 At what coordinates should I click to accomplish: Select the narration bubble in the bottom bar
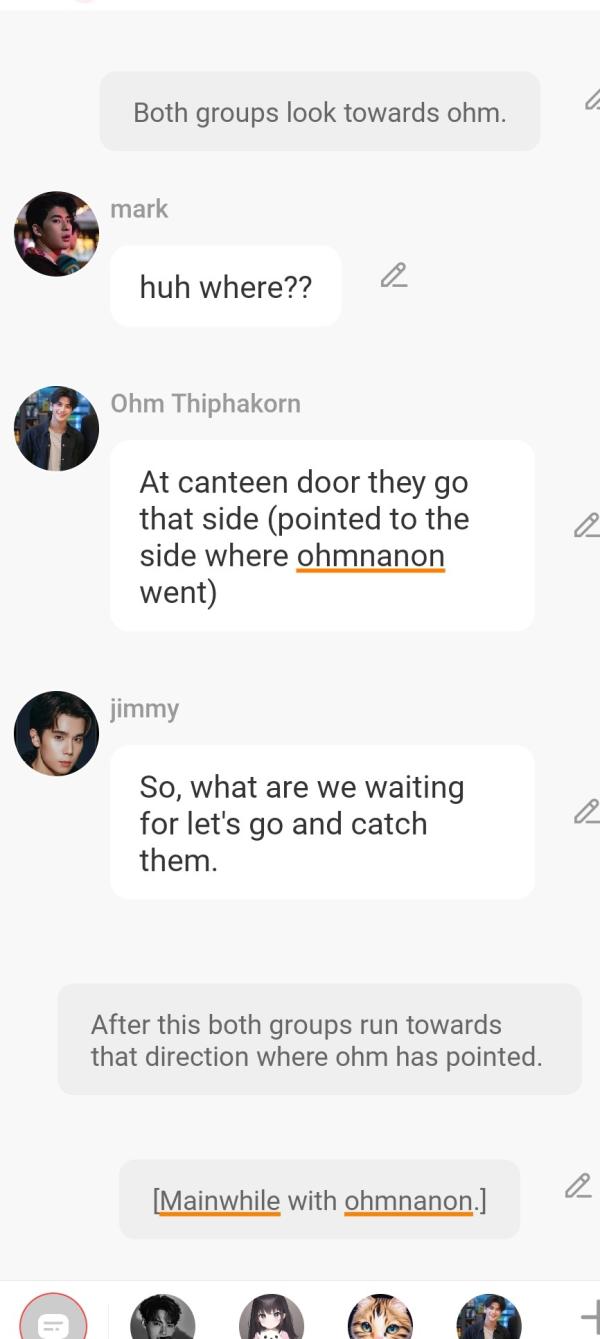click(53, 1320)
